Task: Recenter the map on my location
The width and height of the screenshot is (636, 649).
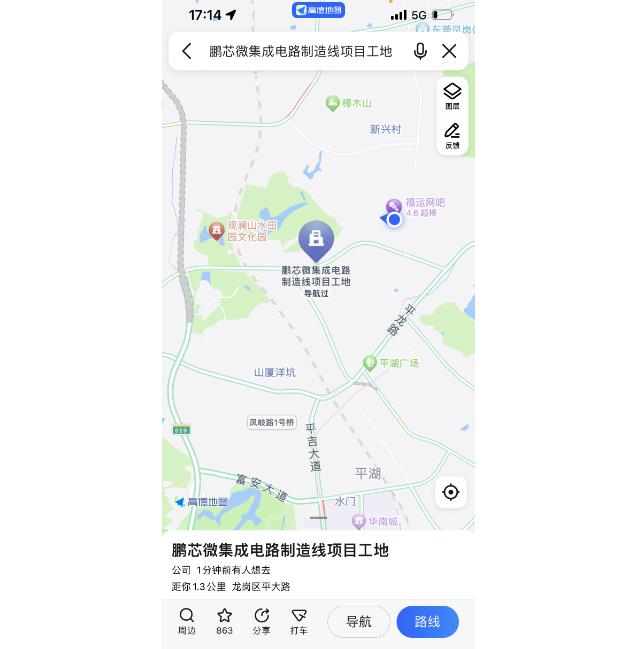Action: click(x=451, y=492)
